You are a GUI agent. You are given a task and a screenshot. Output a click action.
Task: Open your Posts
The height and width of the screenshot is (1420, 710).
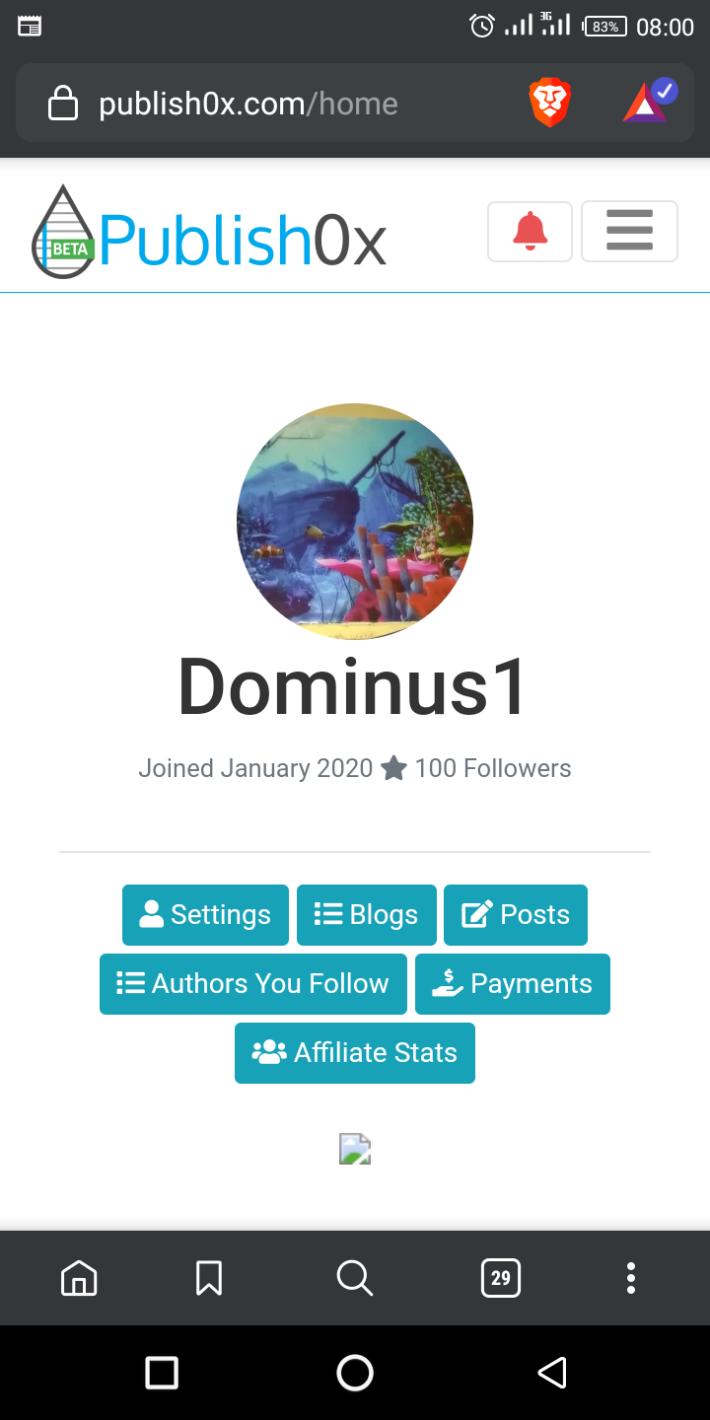click(515, 915)
